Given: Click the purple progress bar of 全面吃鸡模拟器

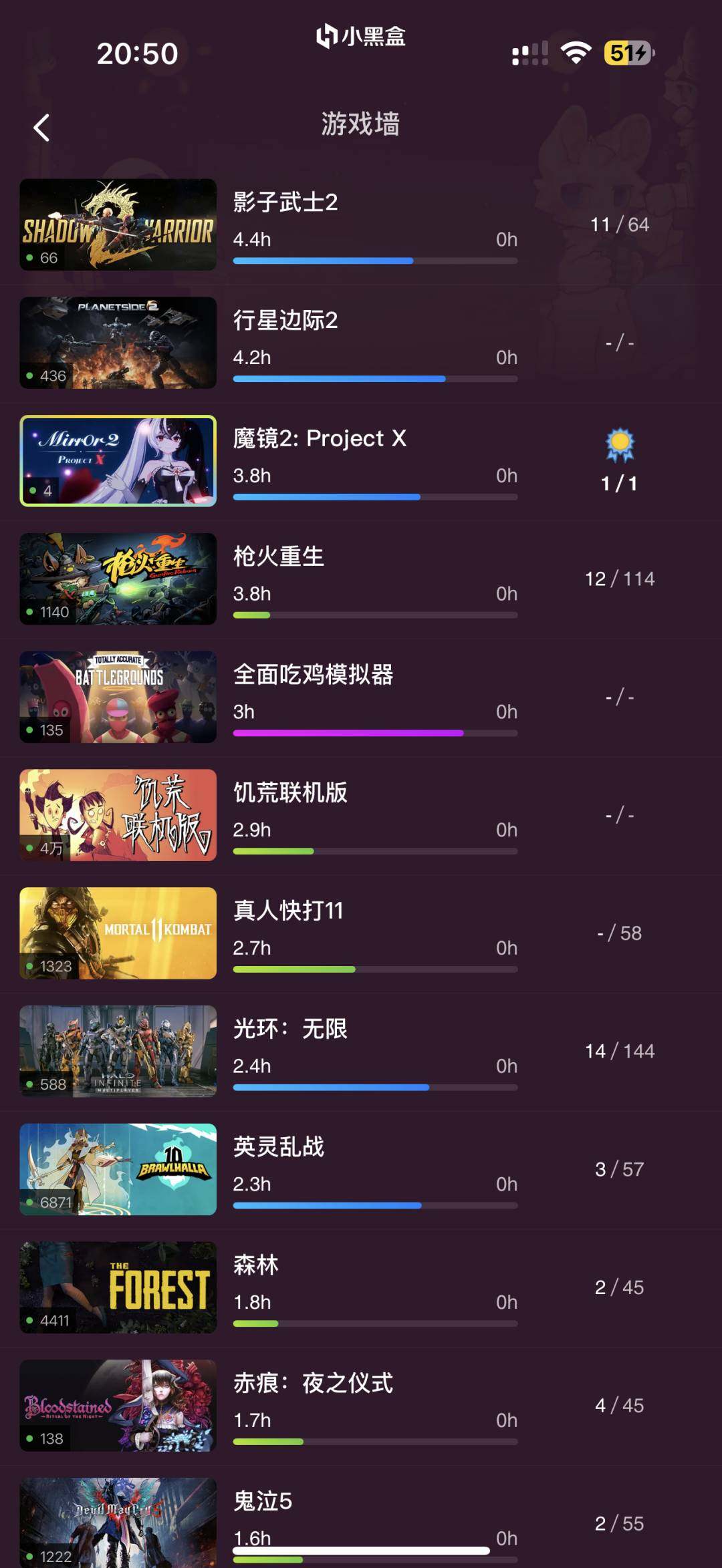Looking at the screenshot, I should point(348,733).
